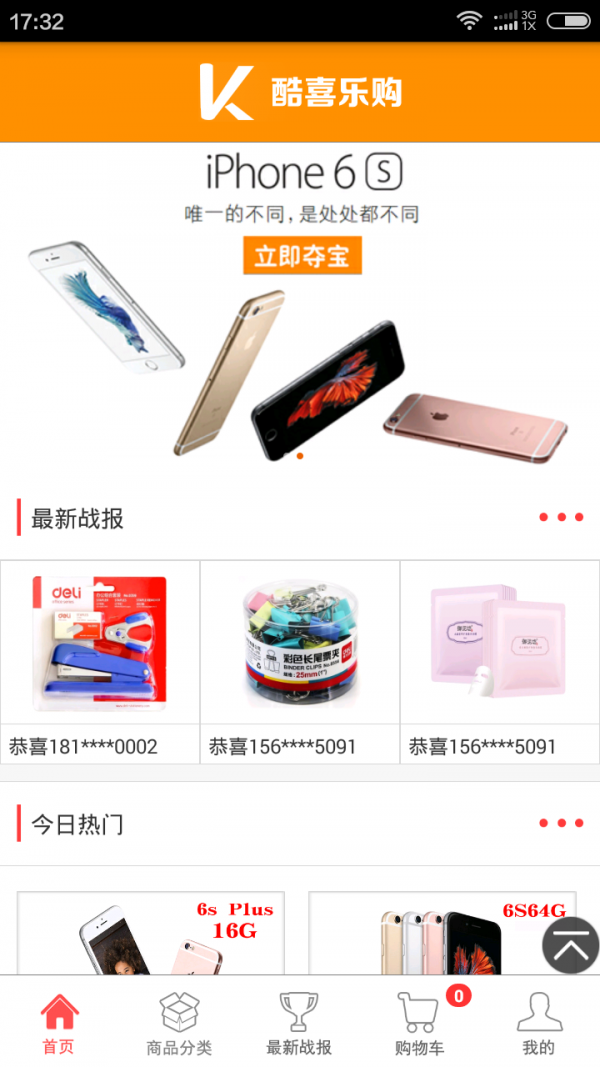
Task: Open more options beside 最新战报
Action: pos(561,517)
